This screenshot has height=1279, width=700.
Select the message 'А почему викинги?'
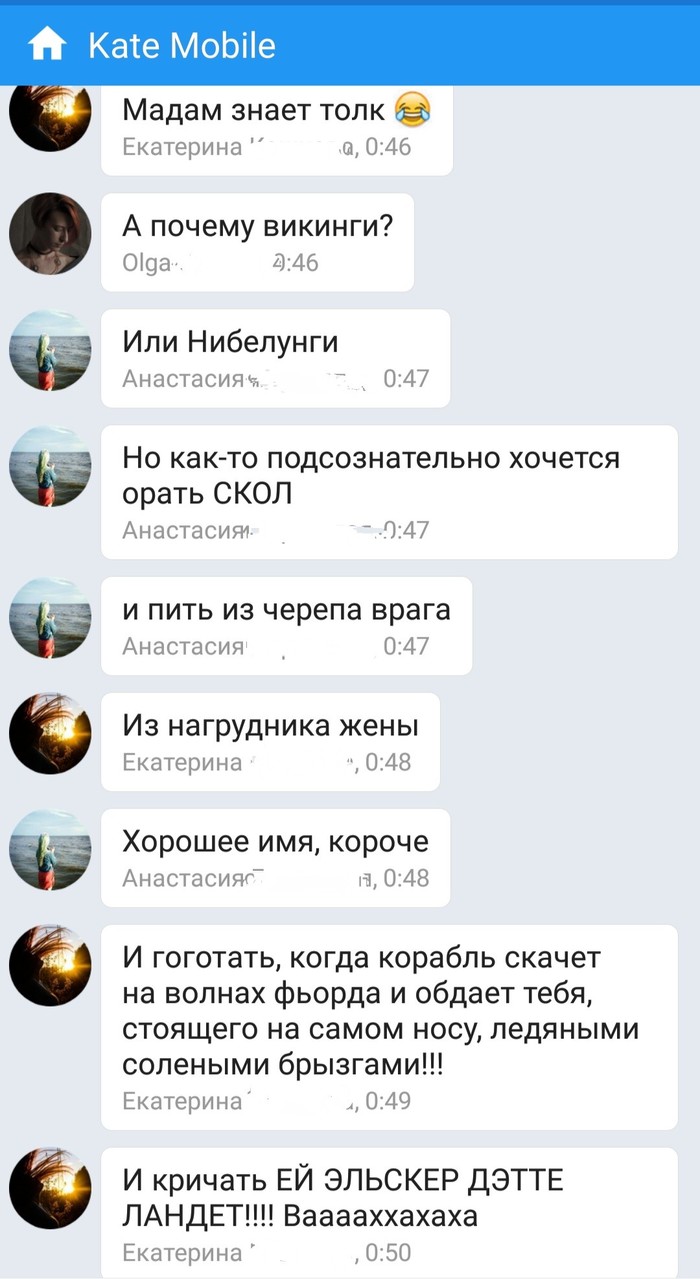[x=257, y=242]
